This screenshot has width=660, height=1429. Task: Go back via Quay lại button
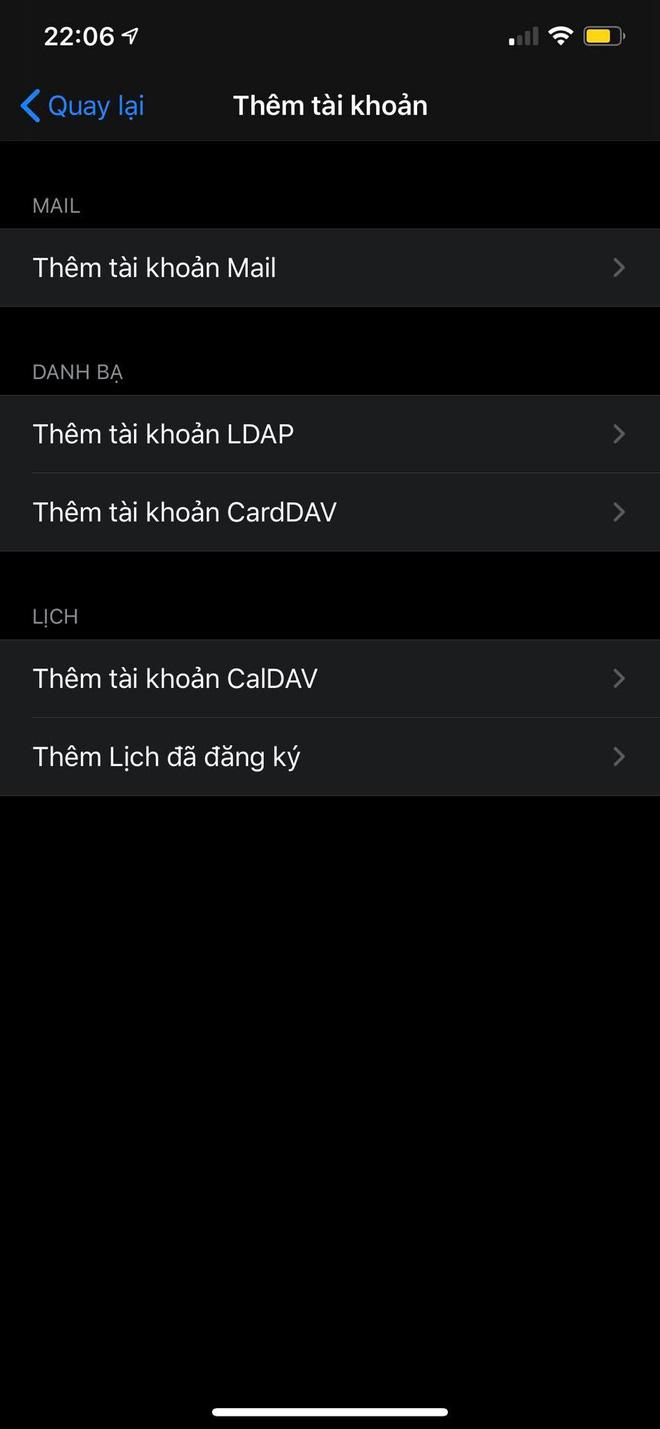(82, 105)
